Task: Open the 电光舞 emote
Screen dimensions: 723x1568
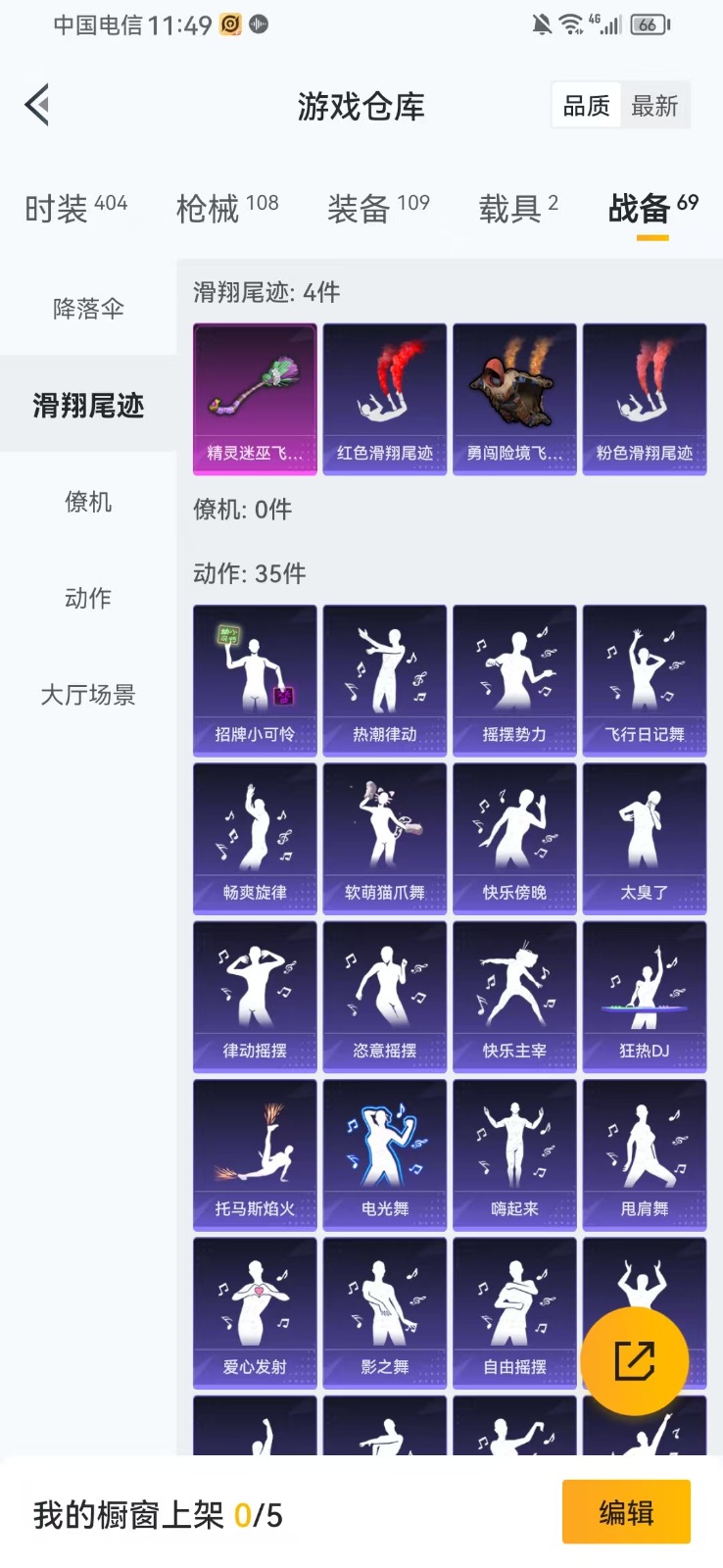Action: click(385, 1154)
